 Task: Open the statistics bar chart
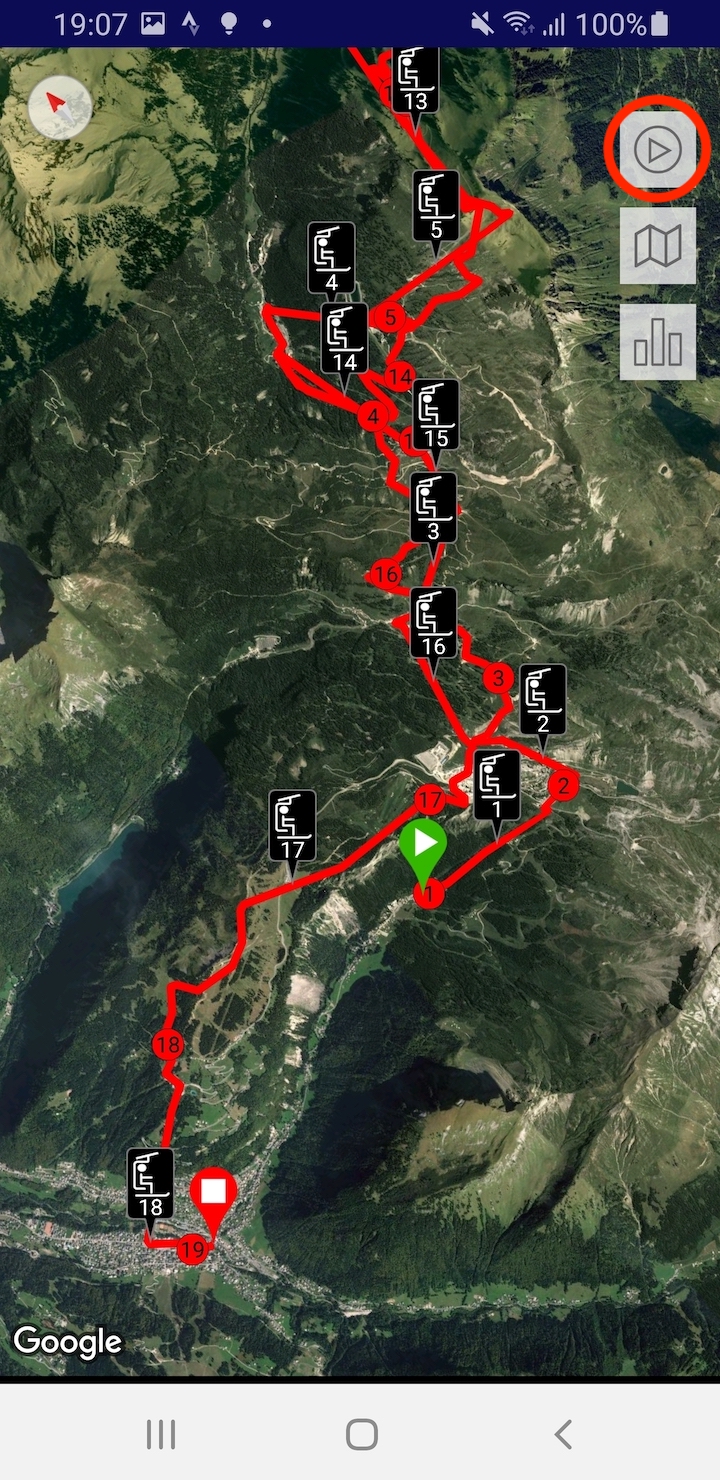pos(657,342)
